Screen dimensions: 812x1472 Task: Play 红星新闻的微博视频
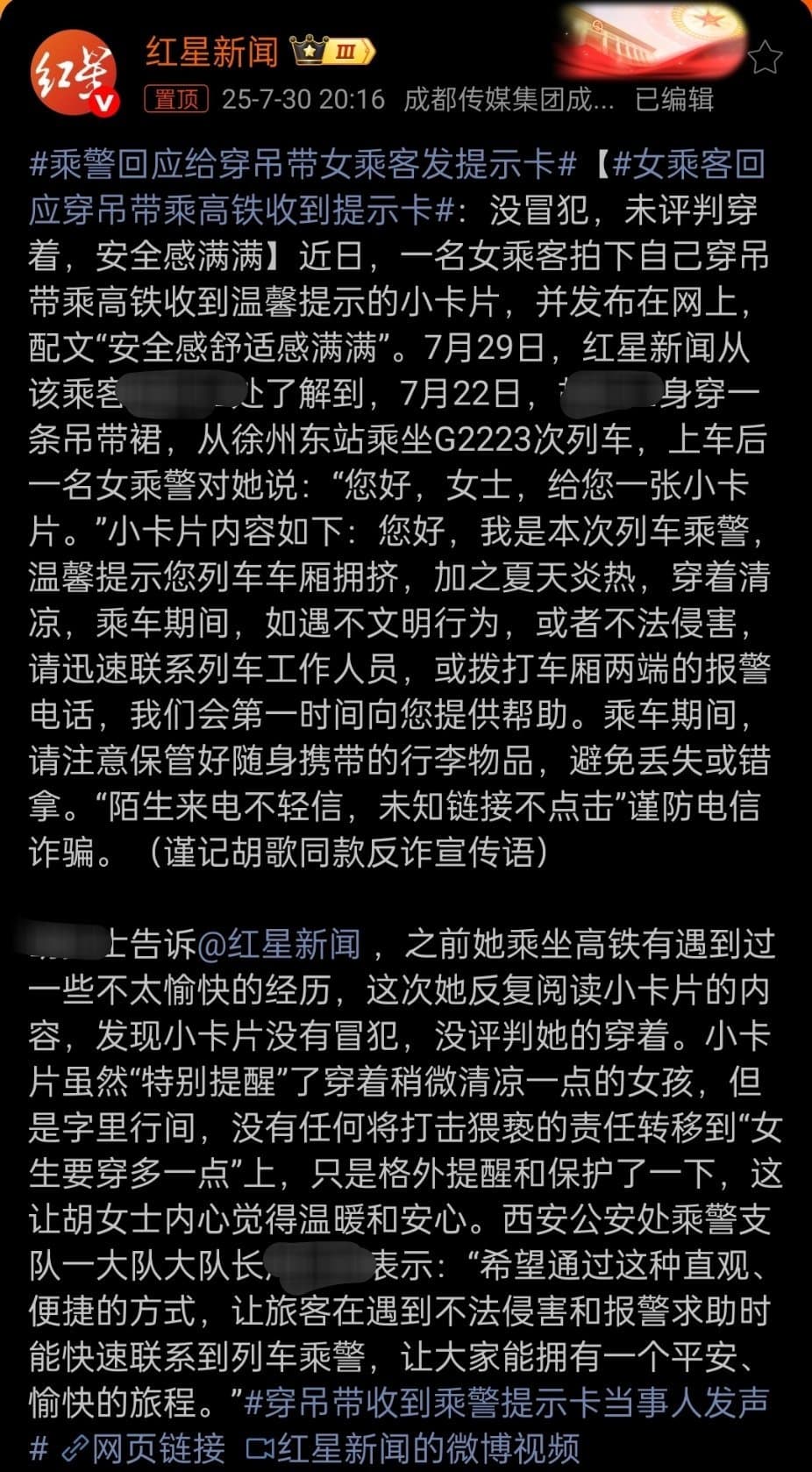click(412, 1447)
